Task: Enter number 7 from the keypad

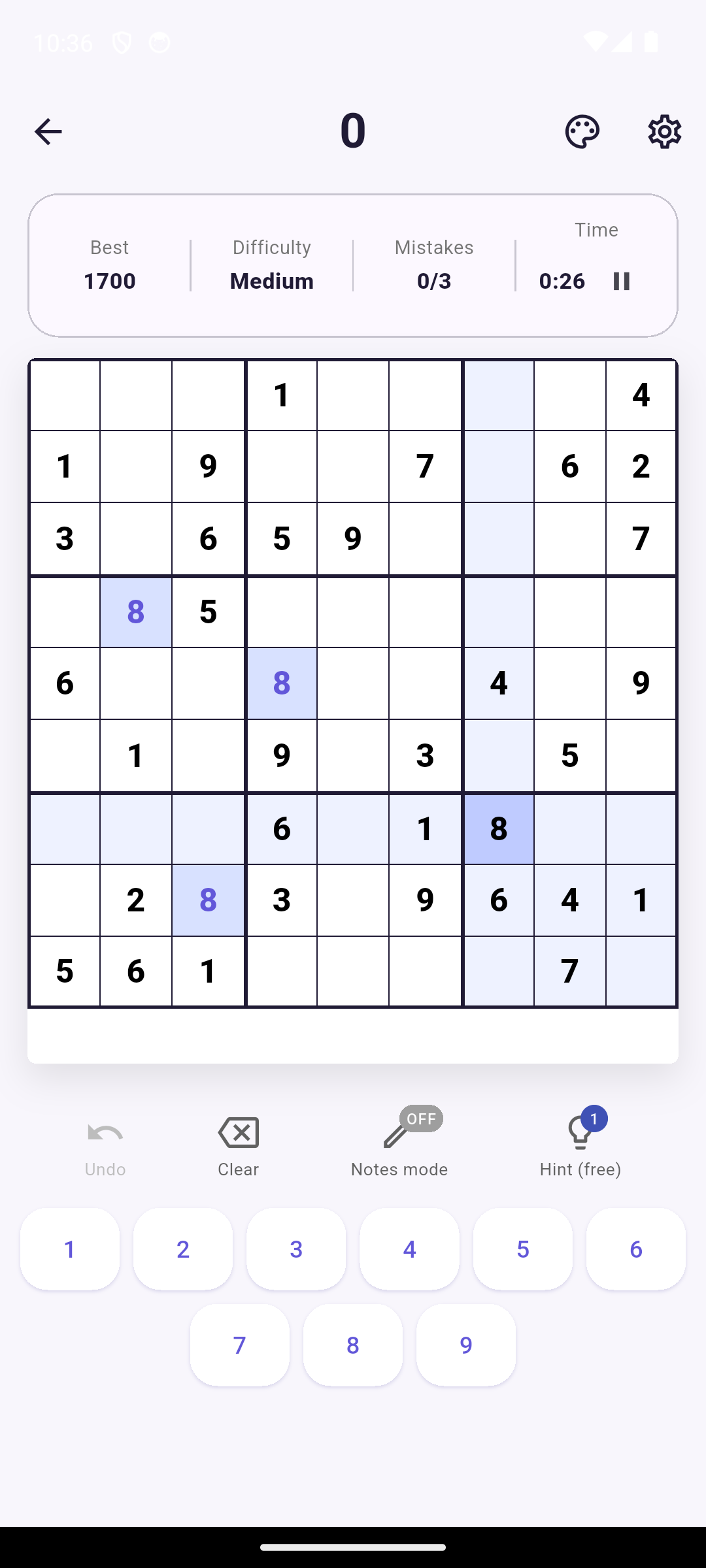Action: [240, 1345]
